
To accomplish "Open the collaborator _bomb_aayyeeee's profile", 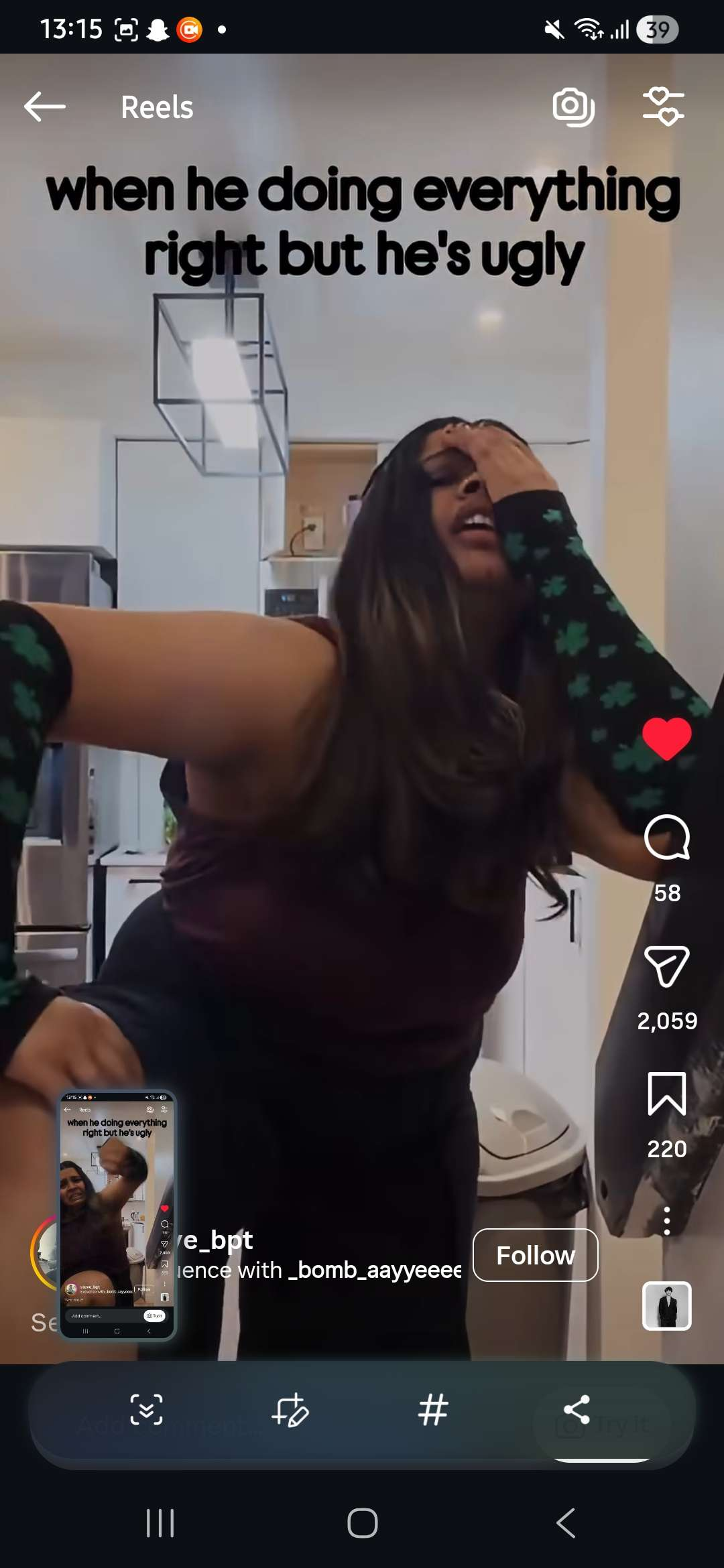I will point(375,1270).
